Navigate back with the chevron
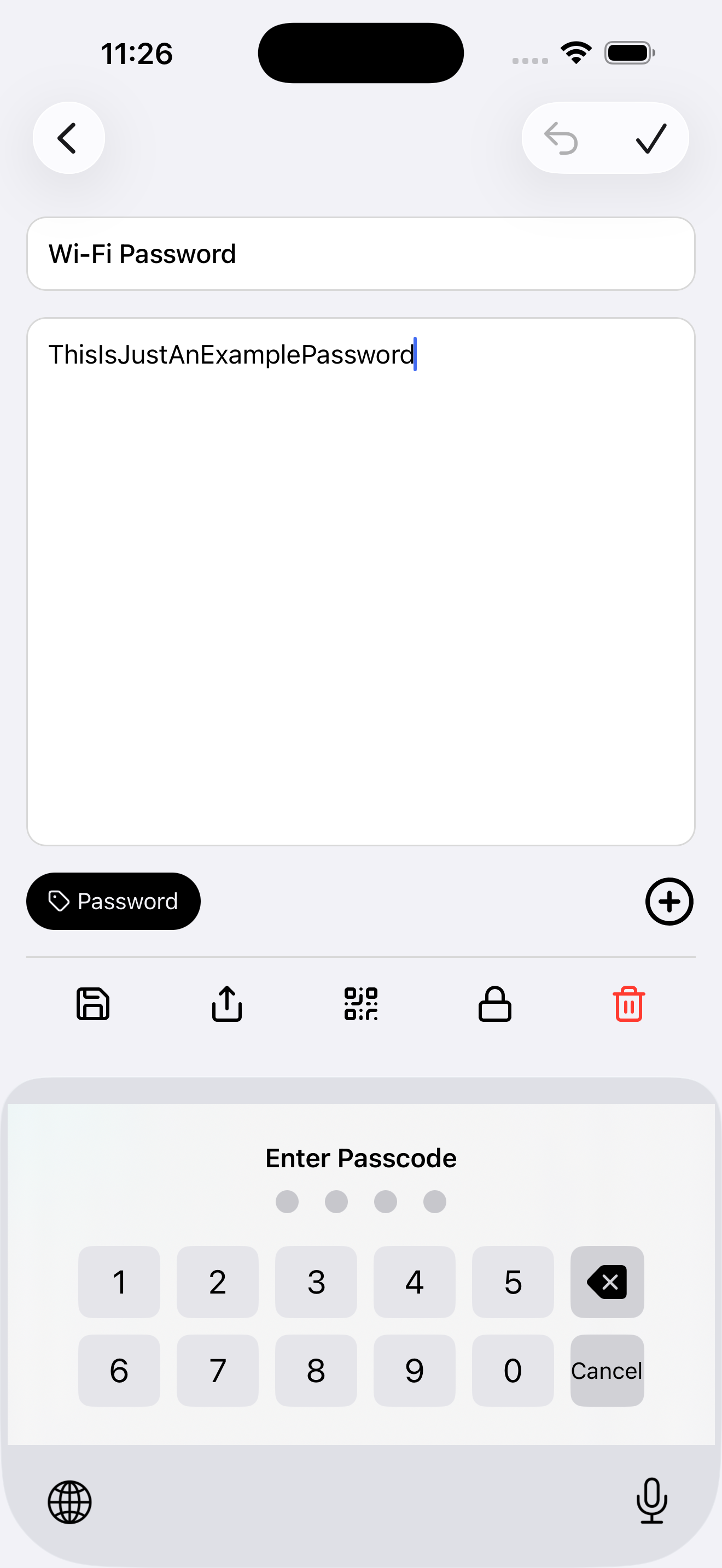722x1568 pixels. 68,138
